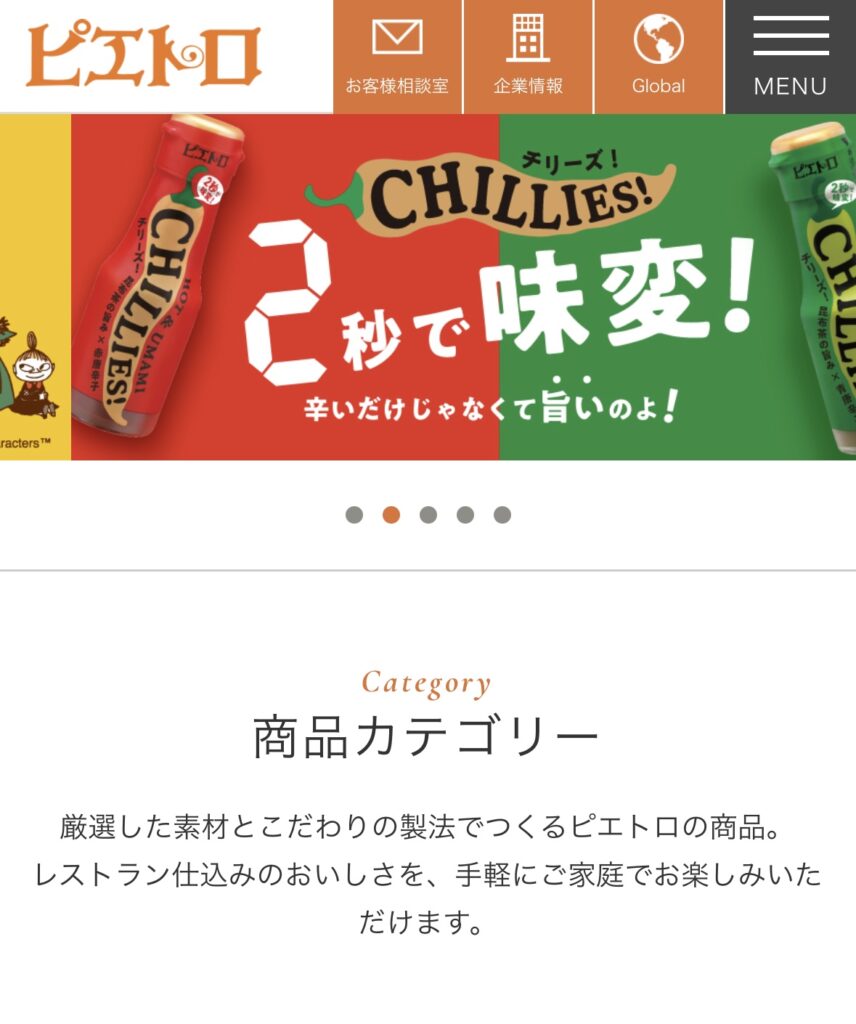This screenshot has height=1024, width=856.
Task: Open the 企業情報 company information page
Action: pyautogui.click(x=528, y=57)
